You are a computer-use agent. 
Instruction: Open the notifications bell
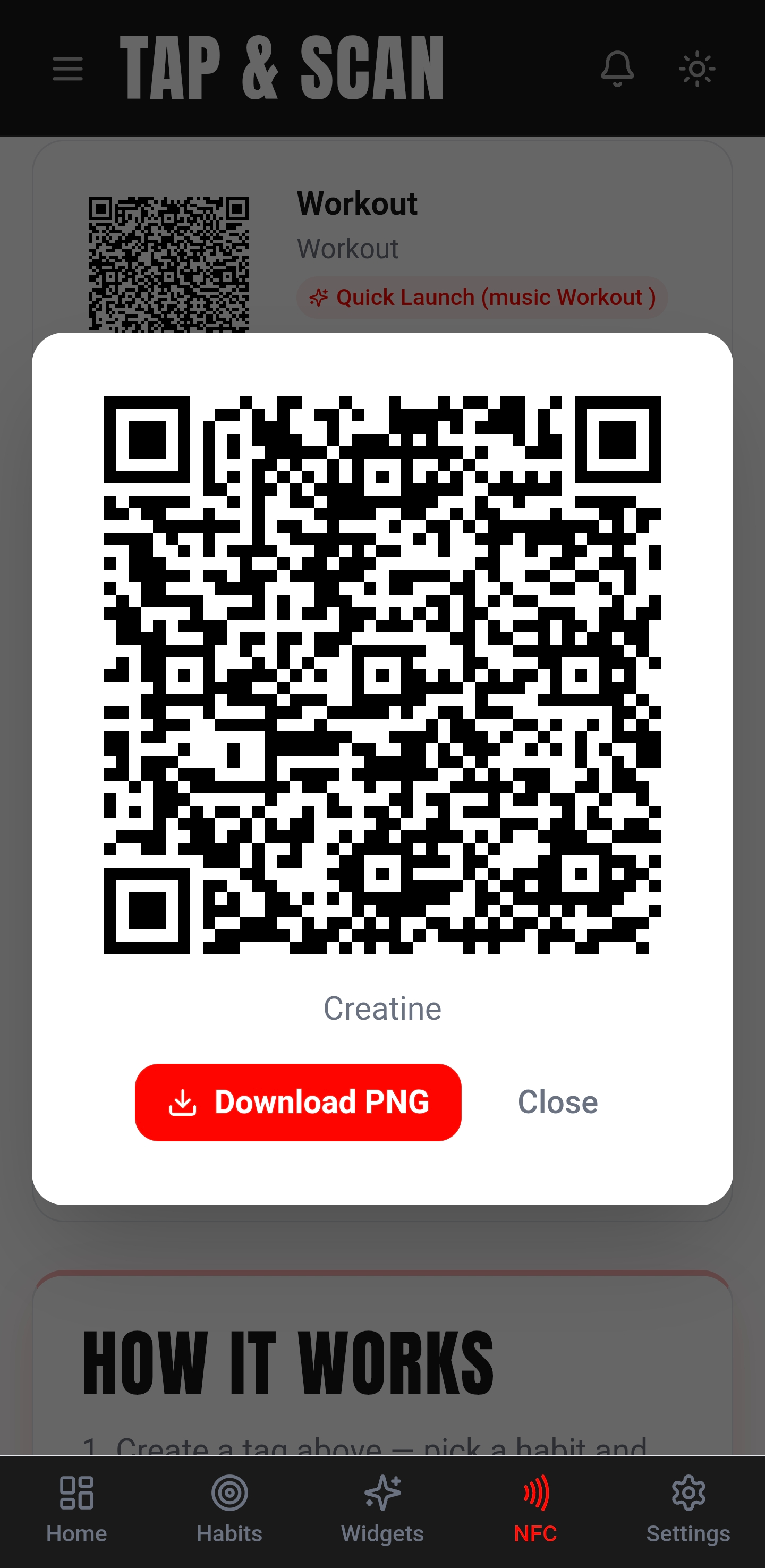coord(617,69)
